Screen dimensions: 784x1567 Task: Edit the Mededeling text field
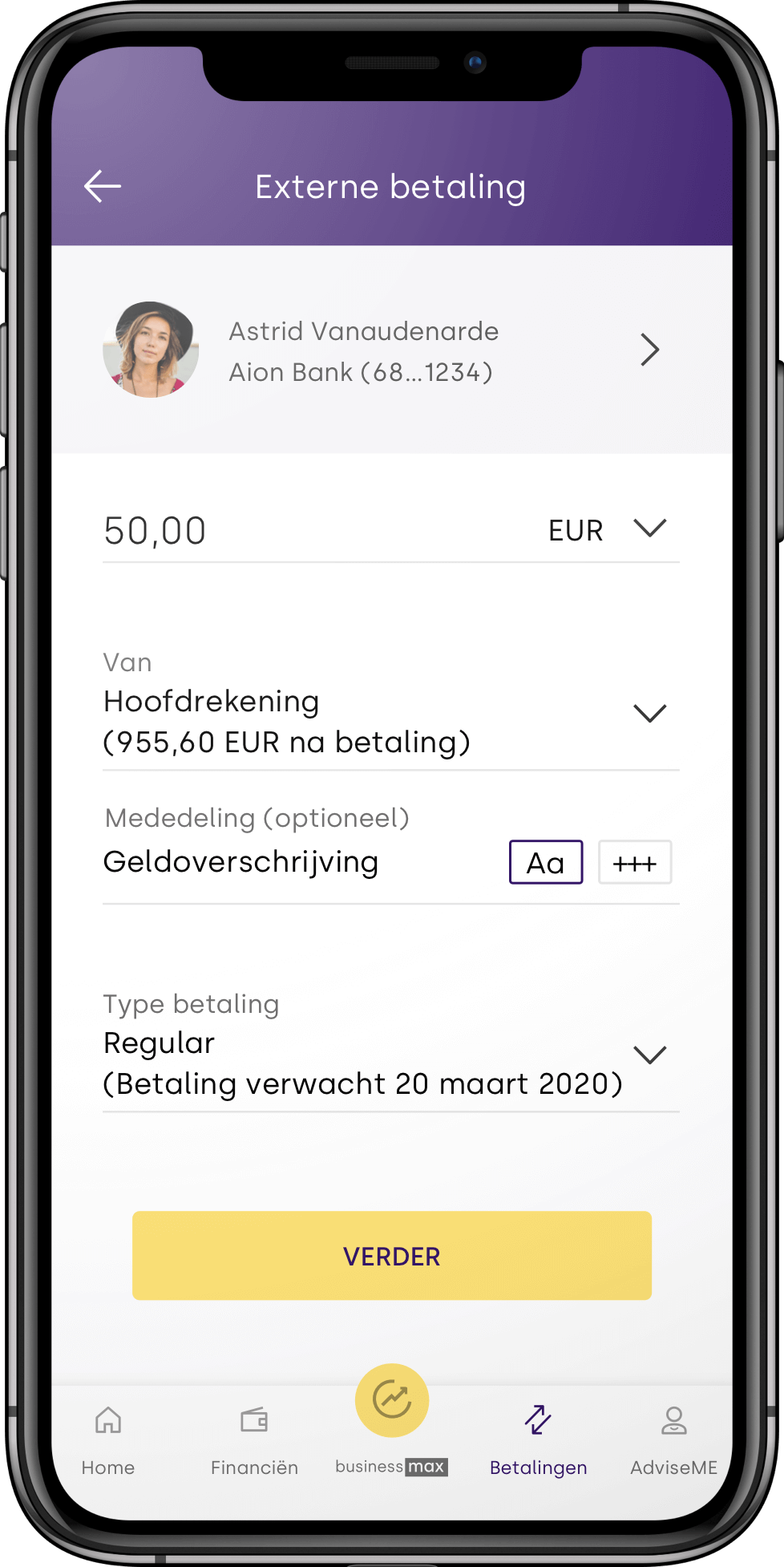tap(297, 862)
